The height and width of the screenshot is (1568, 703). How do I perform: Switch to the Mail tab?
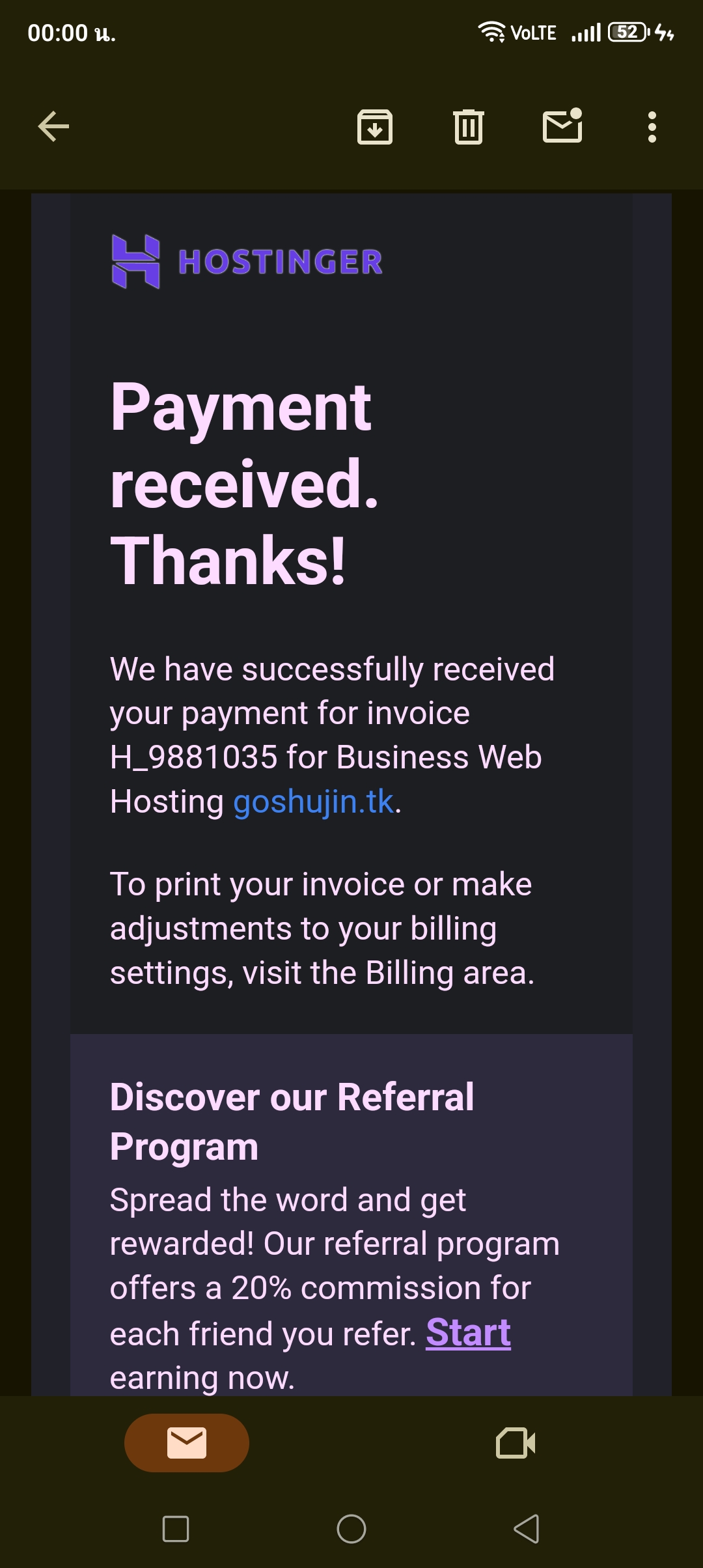[x=187, y=1443]
